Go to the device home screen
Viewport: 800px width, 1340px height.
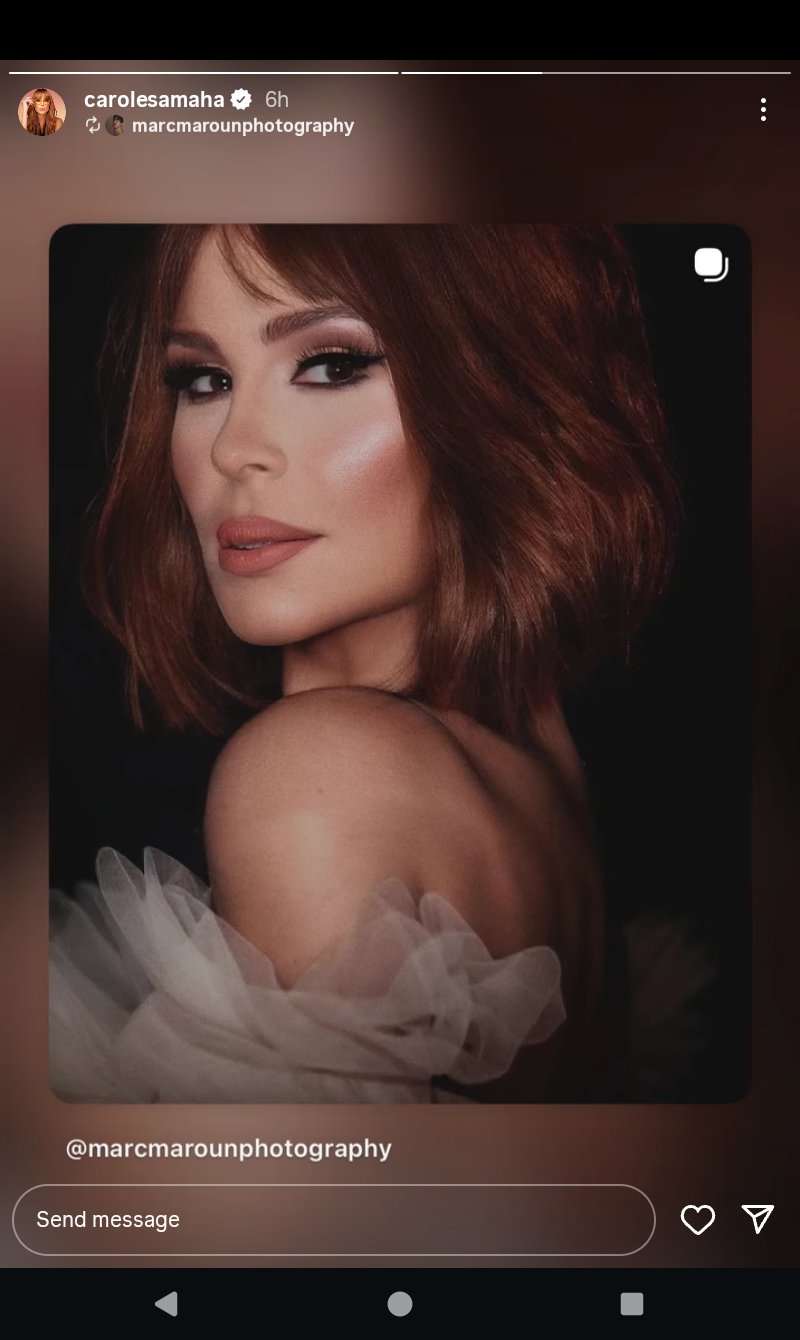(400, 1303)
